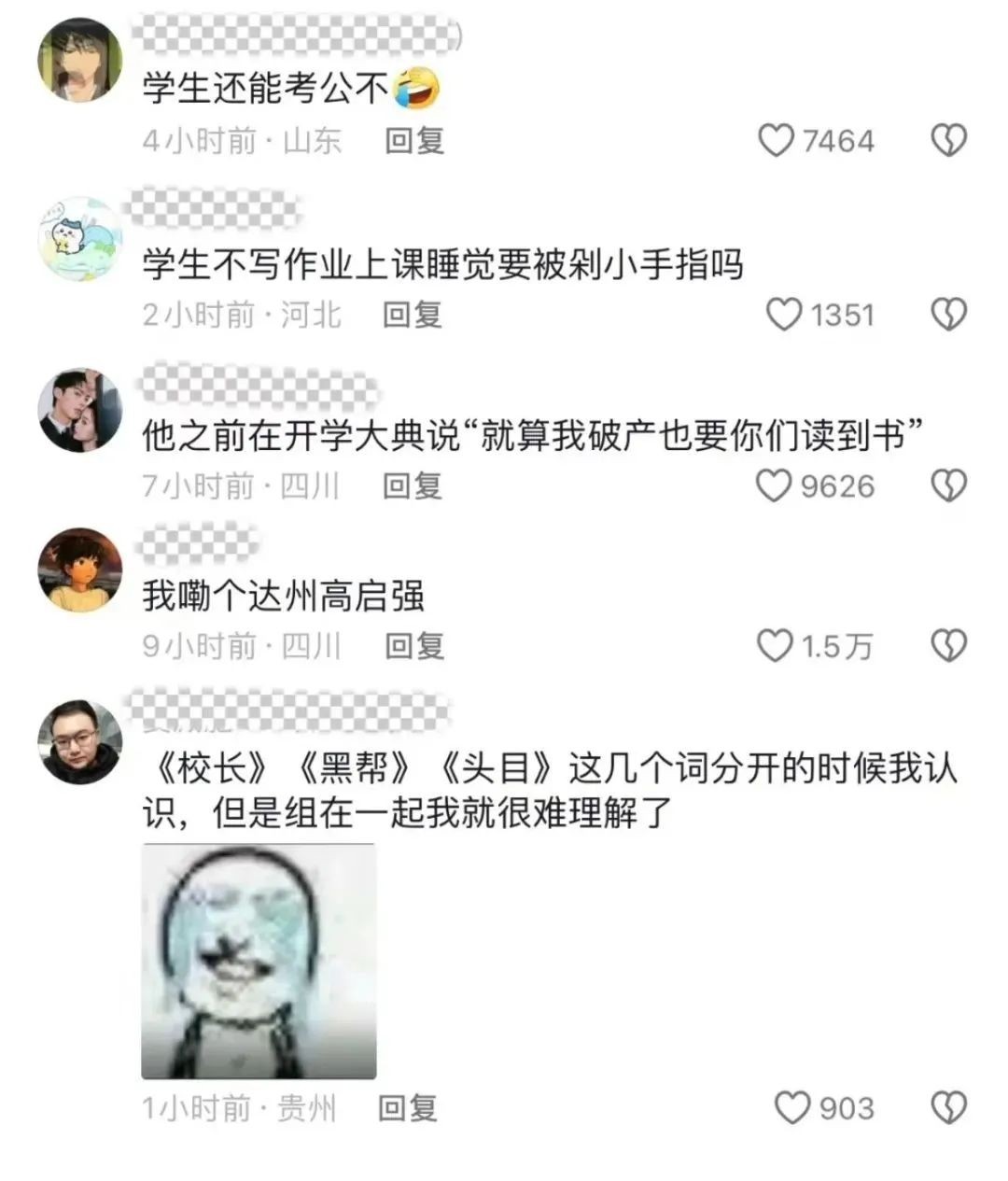Like the comment about 剁小手指

pos(784,315)
